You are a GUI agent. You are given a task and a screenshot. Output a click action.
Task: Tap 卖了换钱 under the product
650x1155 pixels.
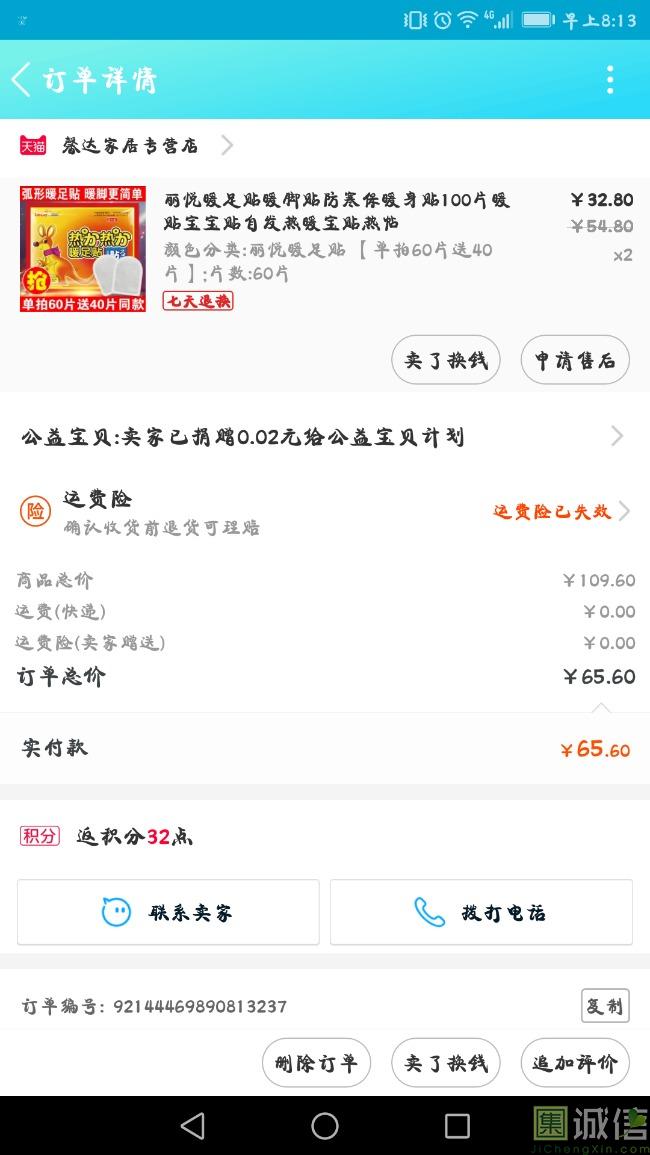(x=446, y=360)
